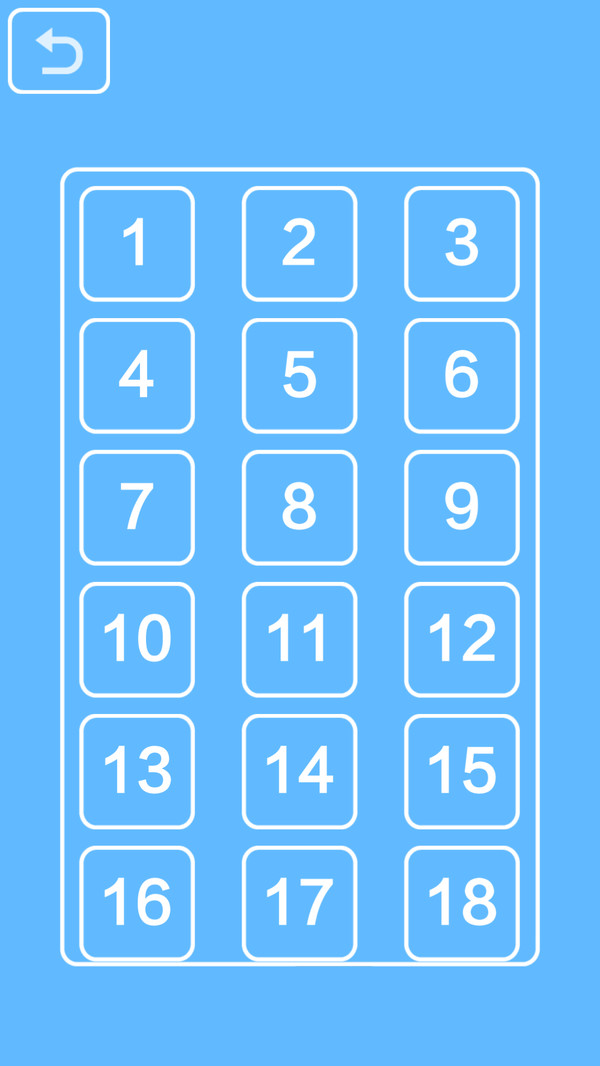600x1066 pixels.
Task: Choose level 3
Action: click(x=462, y=243)
